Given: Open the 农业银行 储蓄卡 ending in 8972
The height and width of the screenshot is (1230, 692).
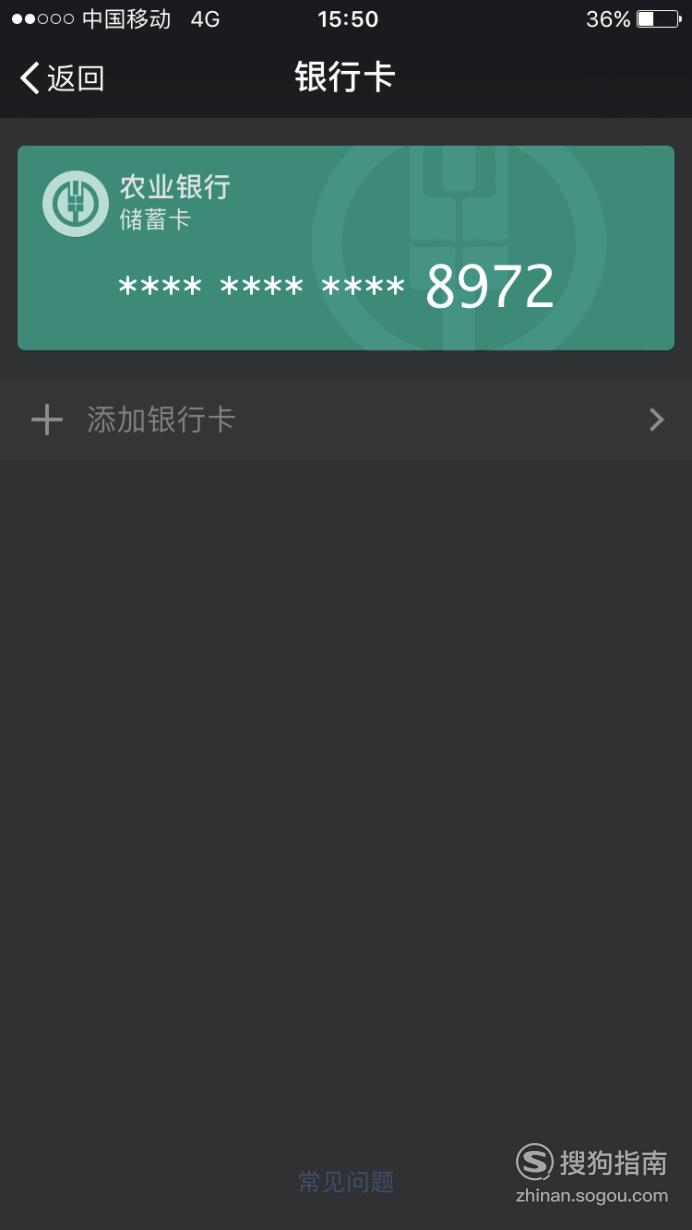Looking at the screenshot, I should click(346, 248).
